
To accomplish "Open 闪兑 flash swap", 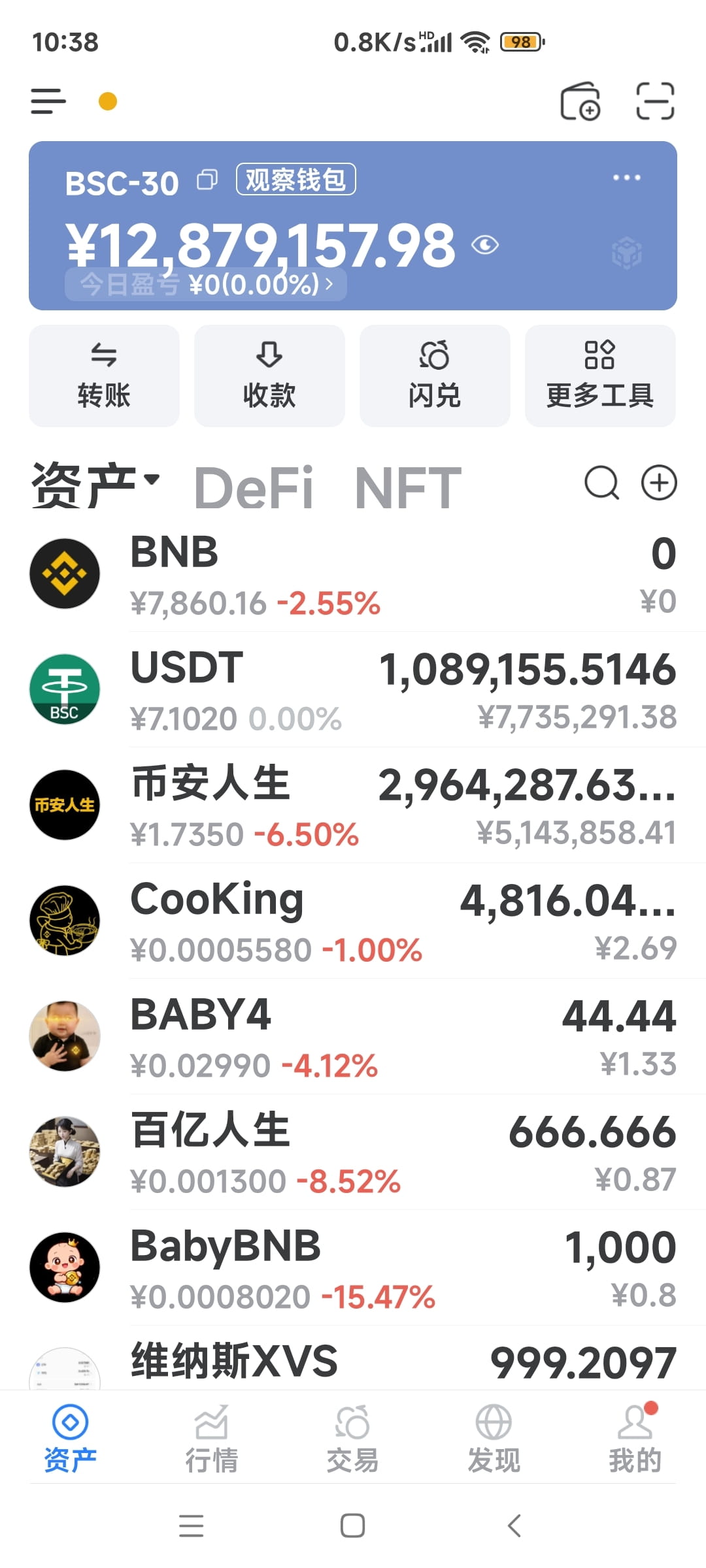I will [x=435, y=376].
